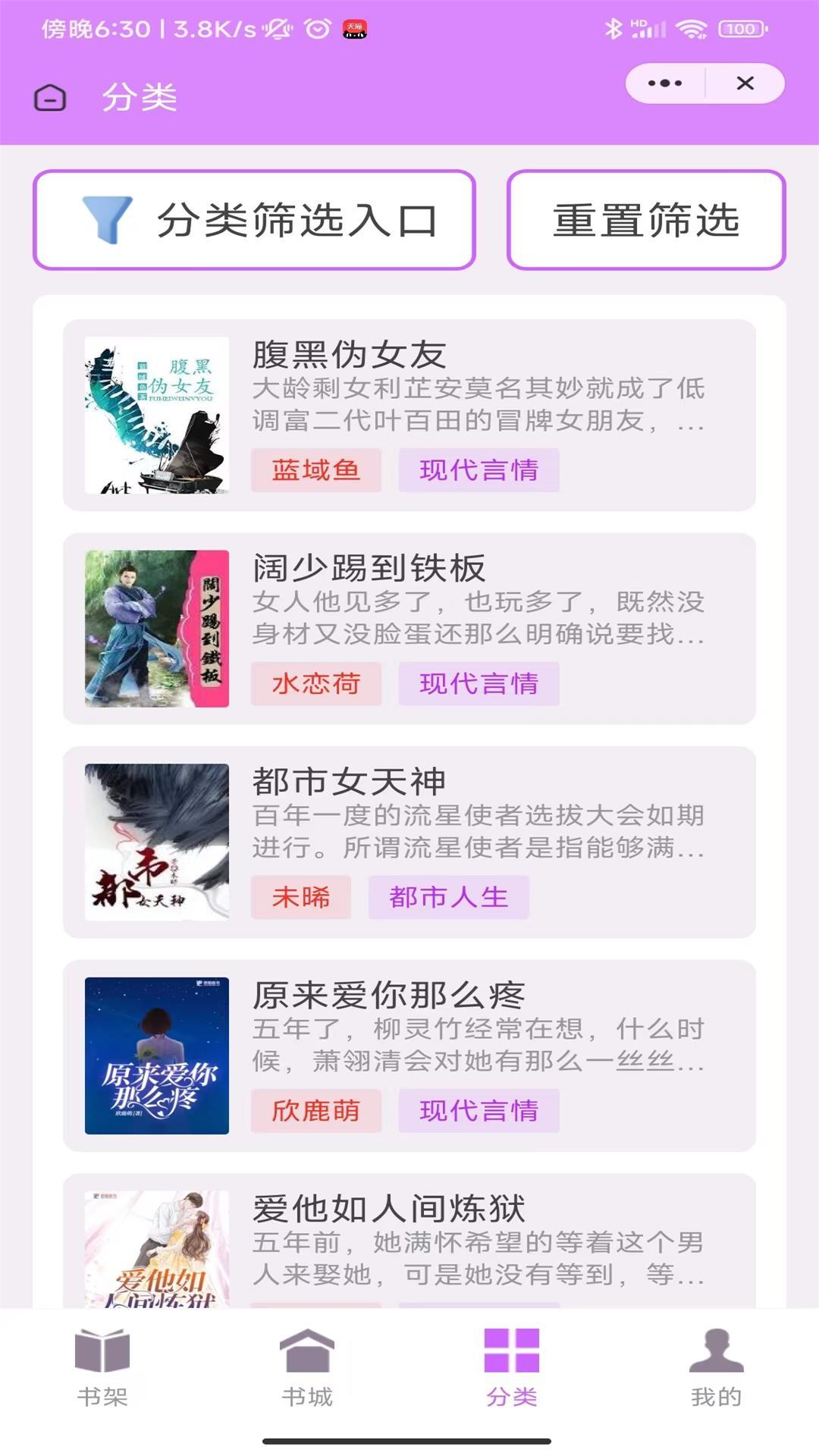
Task: Open the 书城 book city icon
Action: pos(306,1361)
